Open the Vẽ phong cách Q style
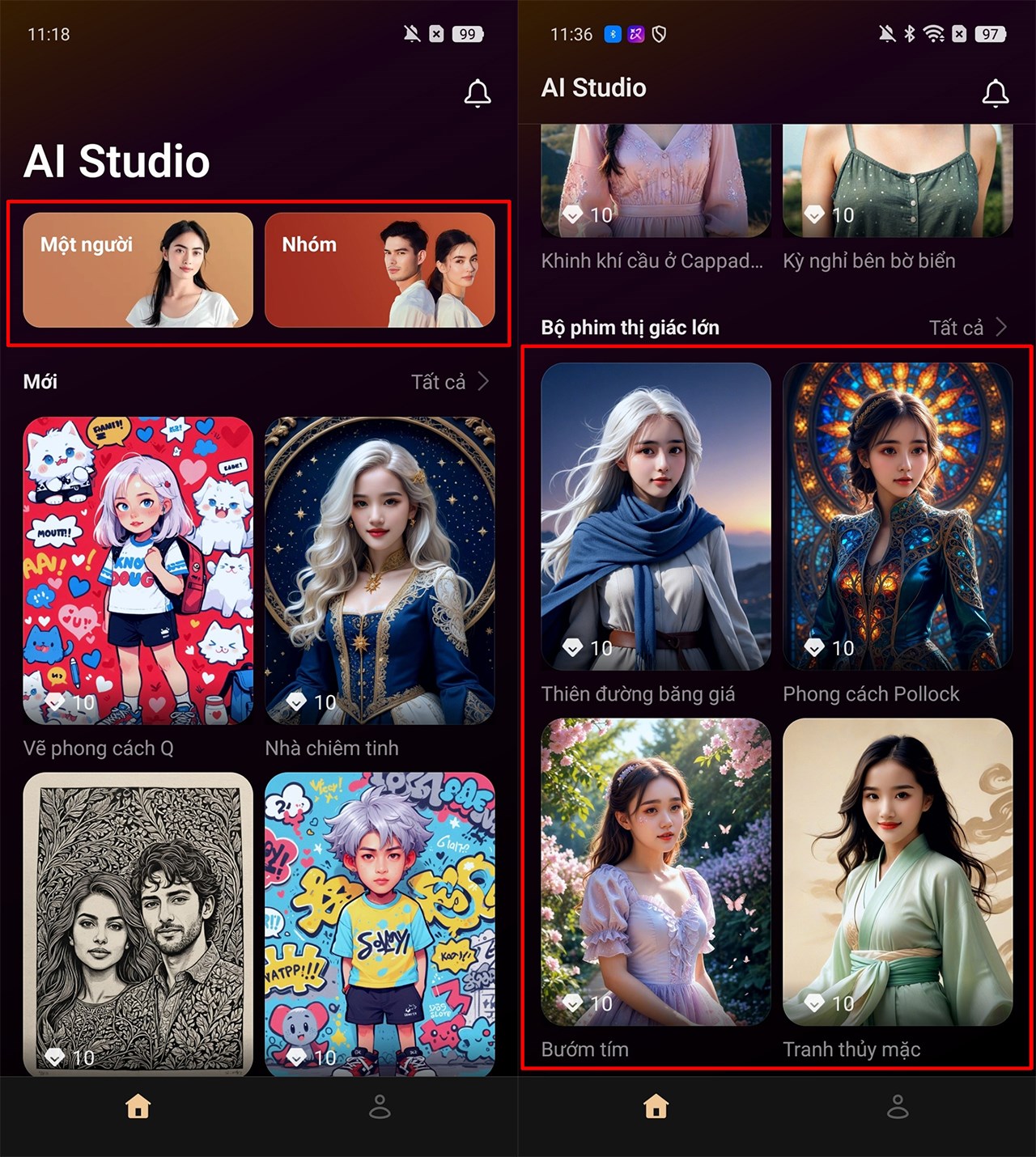The image size is (1036, 1157). pyautogui.click(x=138, y=570)
